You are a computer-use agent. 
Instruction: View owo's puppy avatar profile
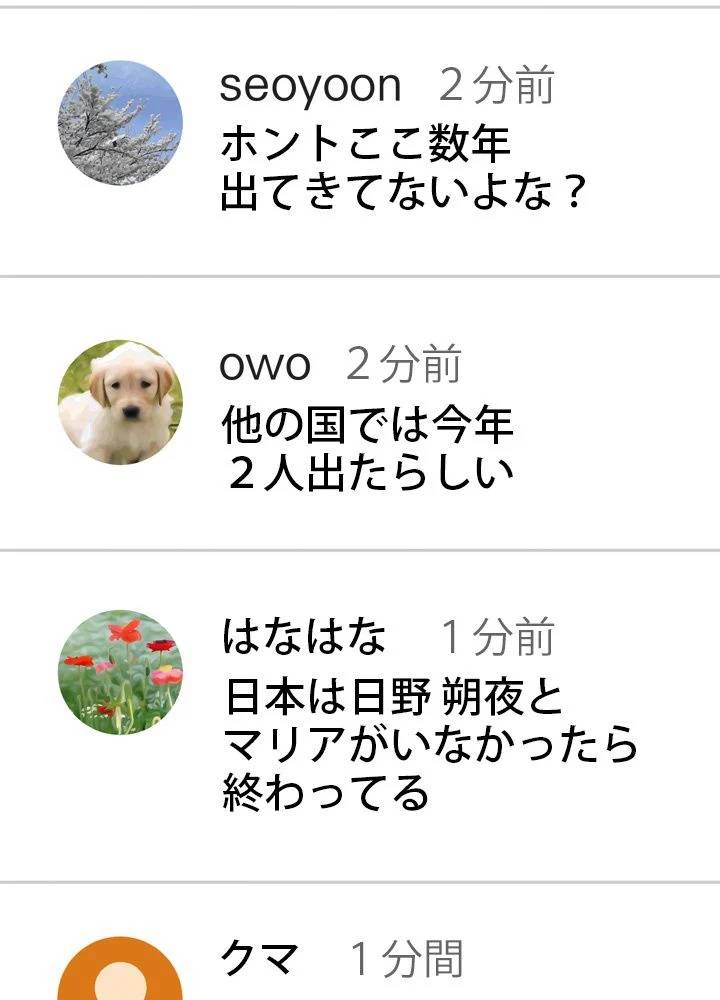click(x=120, y=402)
